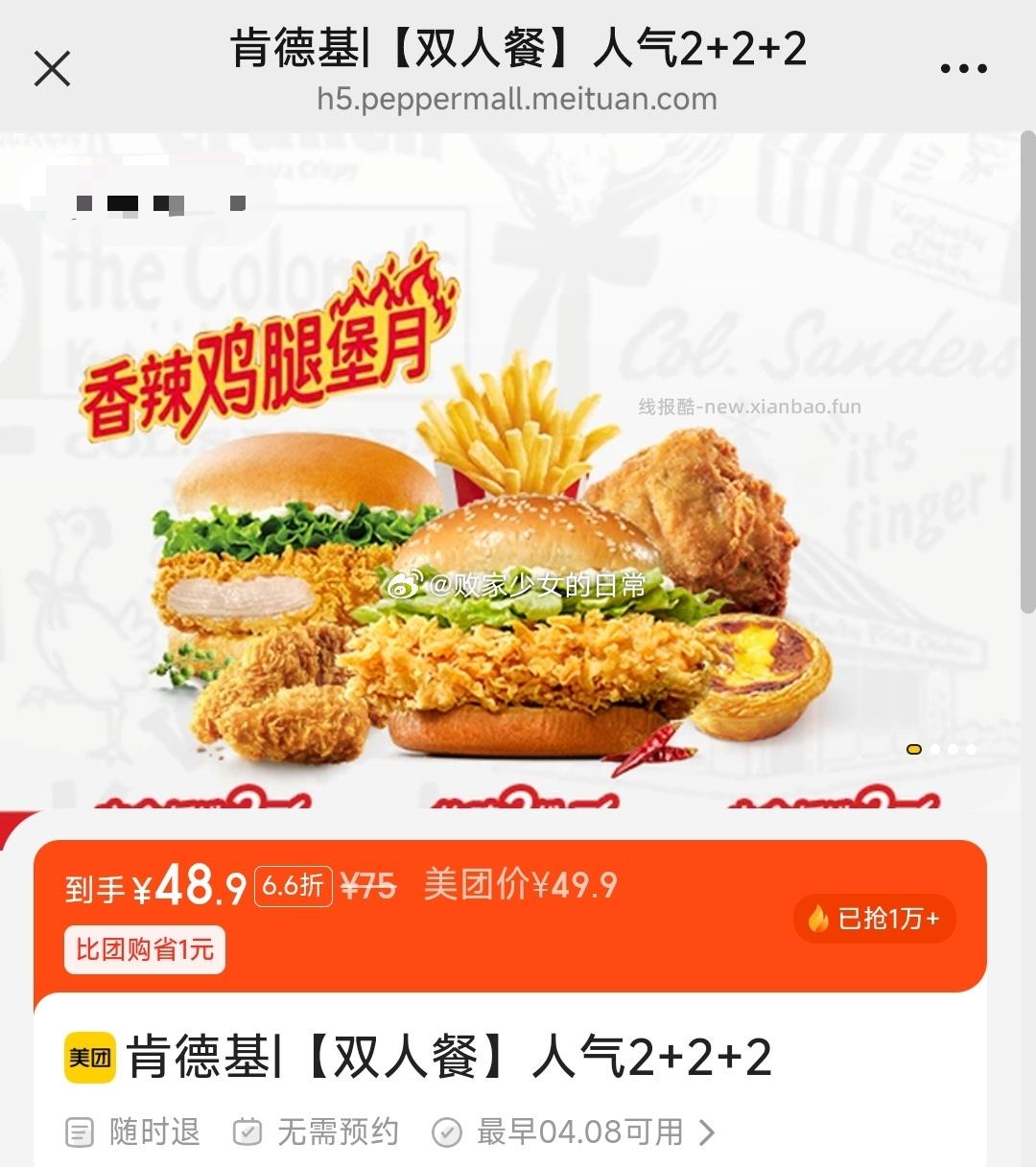Click the 比团购省1元 savings badge
The height and width of the screenshot is (1167, 1036).
tap(144, 949)
